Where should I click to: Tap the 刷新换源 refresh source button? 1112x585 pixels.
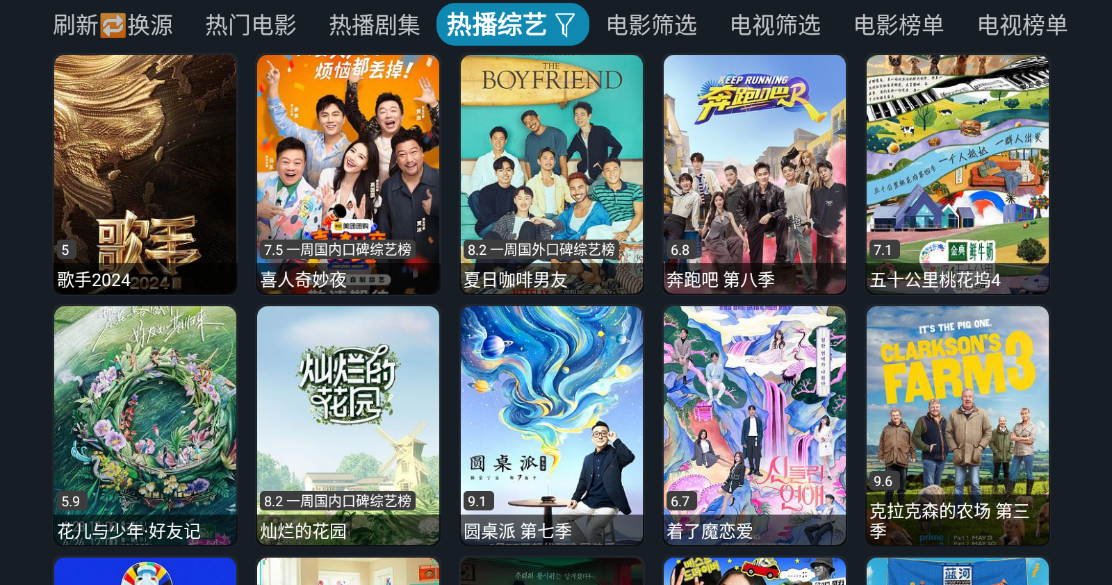112,25
